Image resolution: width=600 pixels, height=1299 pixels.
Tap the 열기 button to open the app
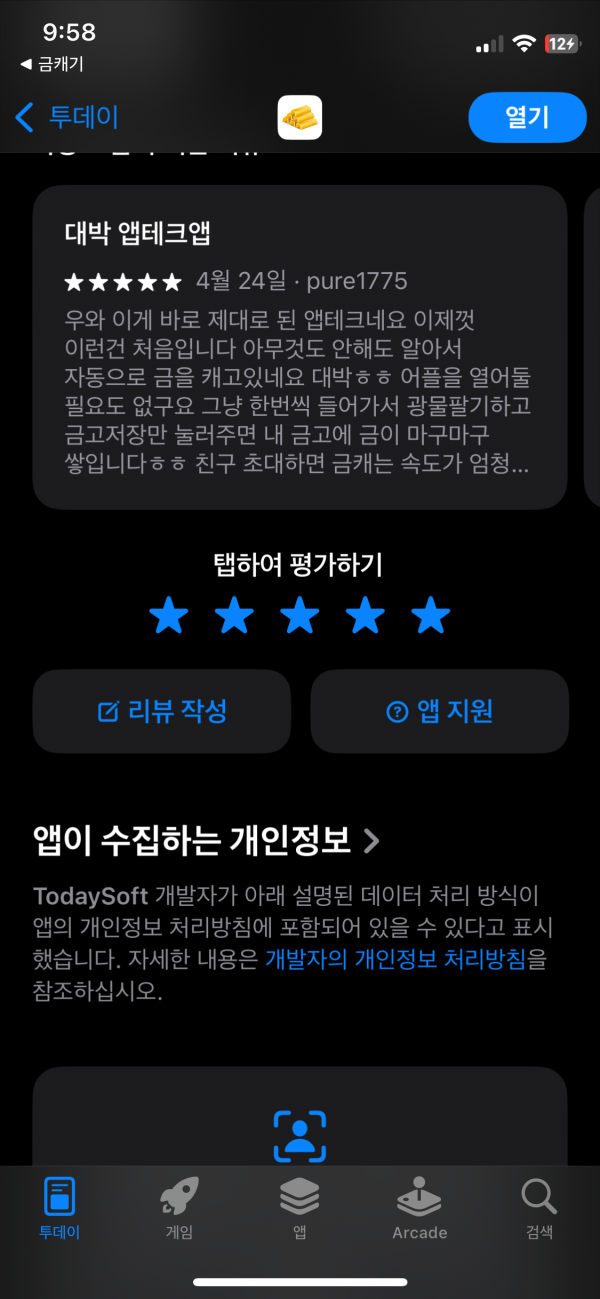point(527,117)
